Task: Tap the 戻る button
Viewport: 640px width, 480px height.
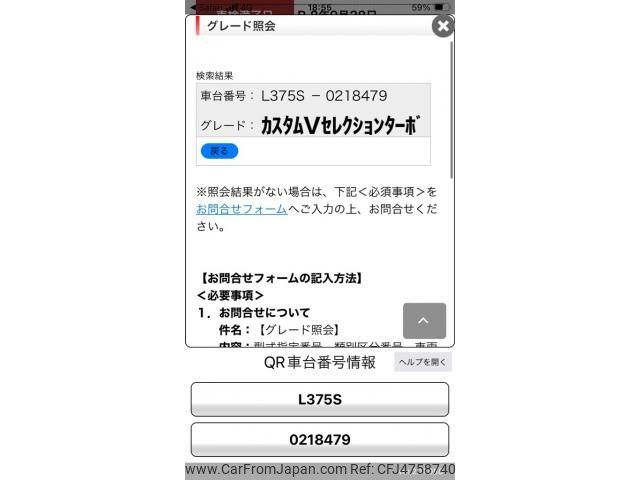Action: (x=219, y=151)
